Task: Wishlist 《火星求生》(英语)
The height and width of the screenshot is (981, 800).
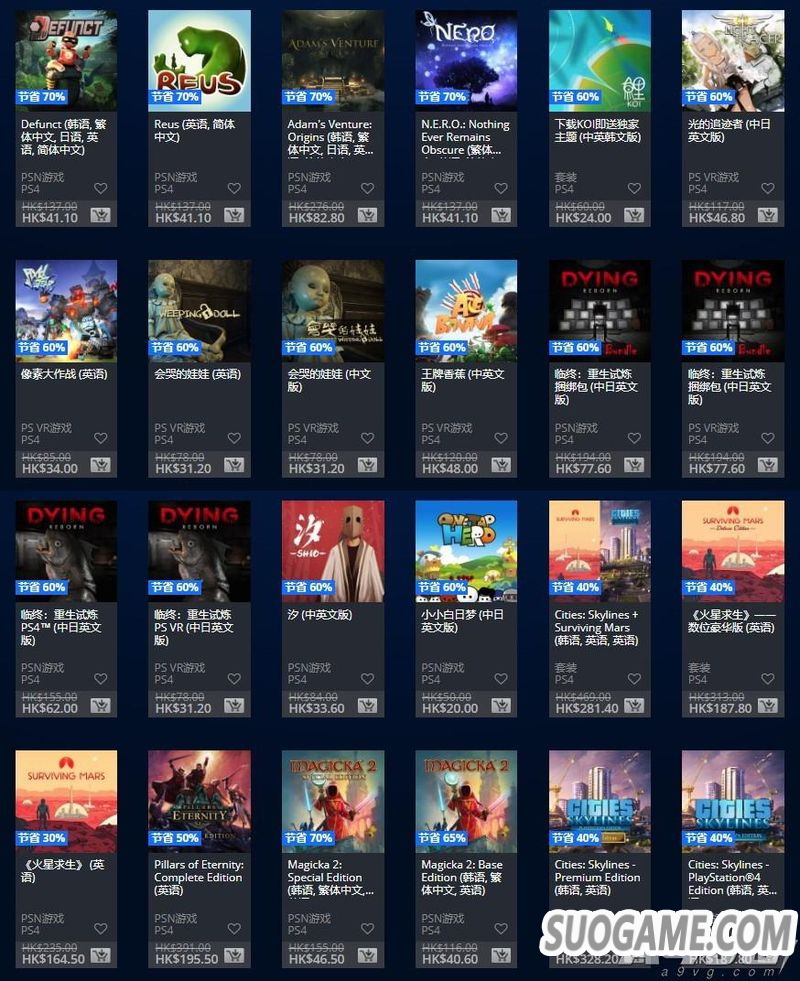Action: pyautogui.click(x=100, y=929)
